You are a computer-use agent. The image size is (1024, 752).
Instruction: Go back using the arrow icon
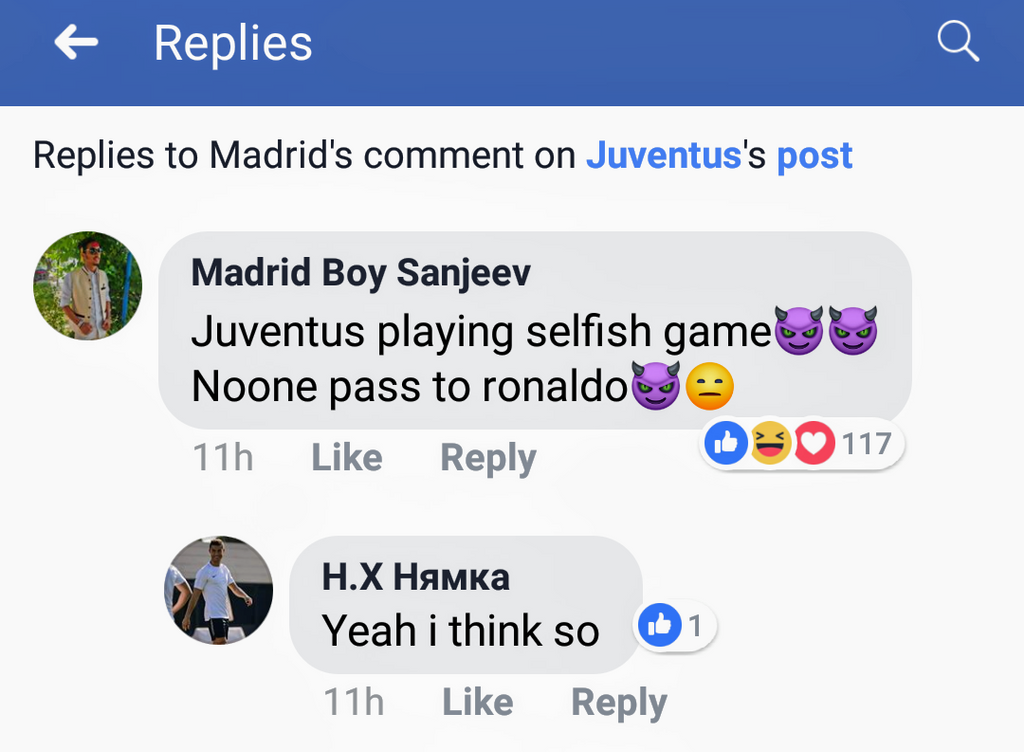(x=76, y=42)
